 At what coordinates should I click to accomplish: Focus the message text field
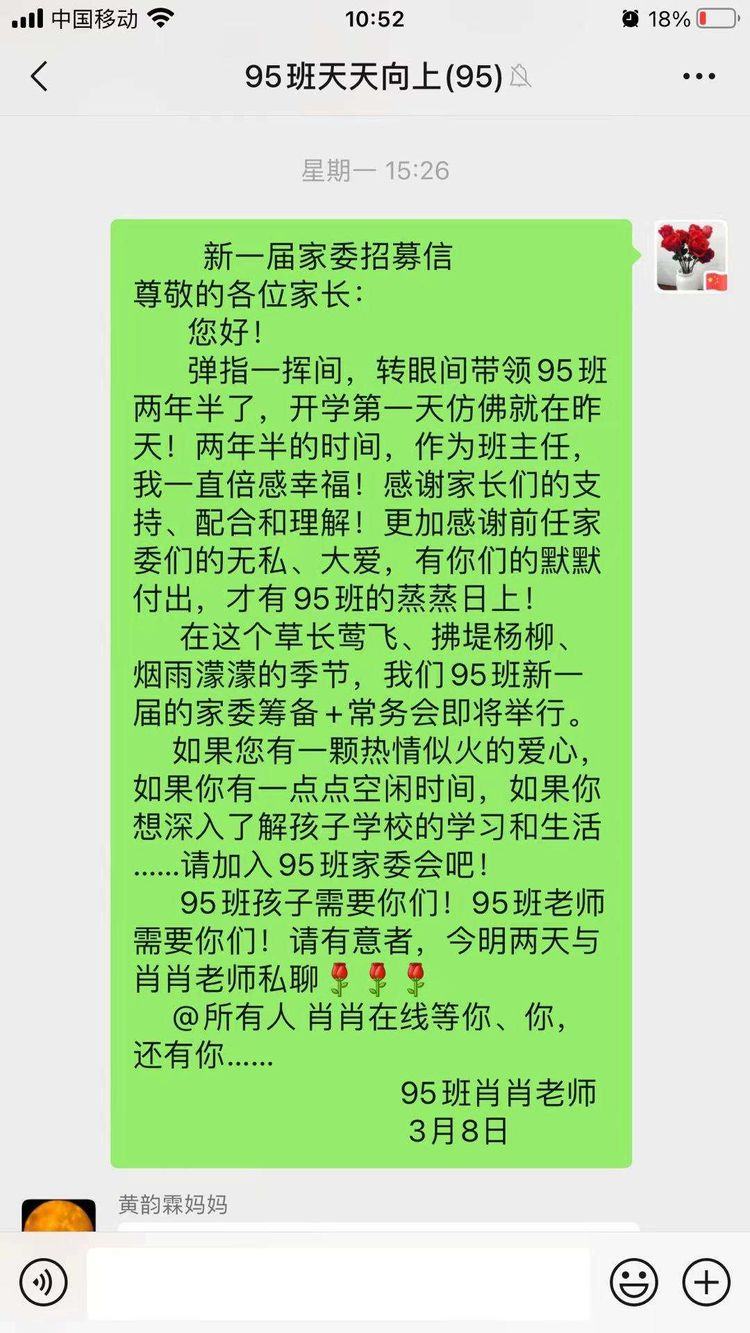pyautogui.click(x=338, y=1283)
